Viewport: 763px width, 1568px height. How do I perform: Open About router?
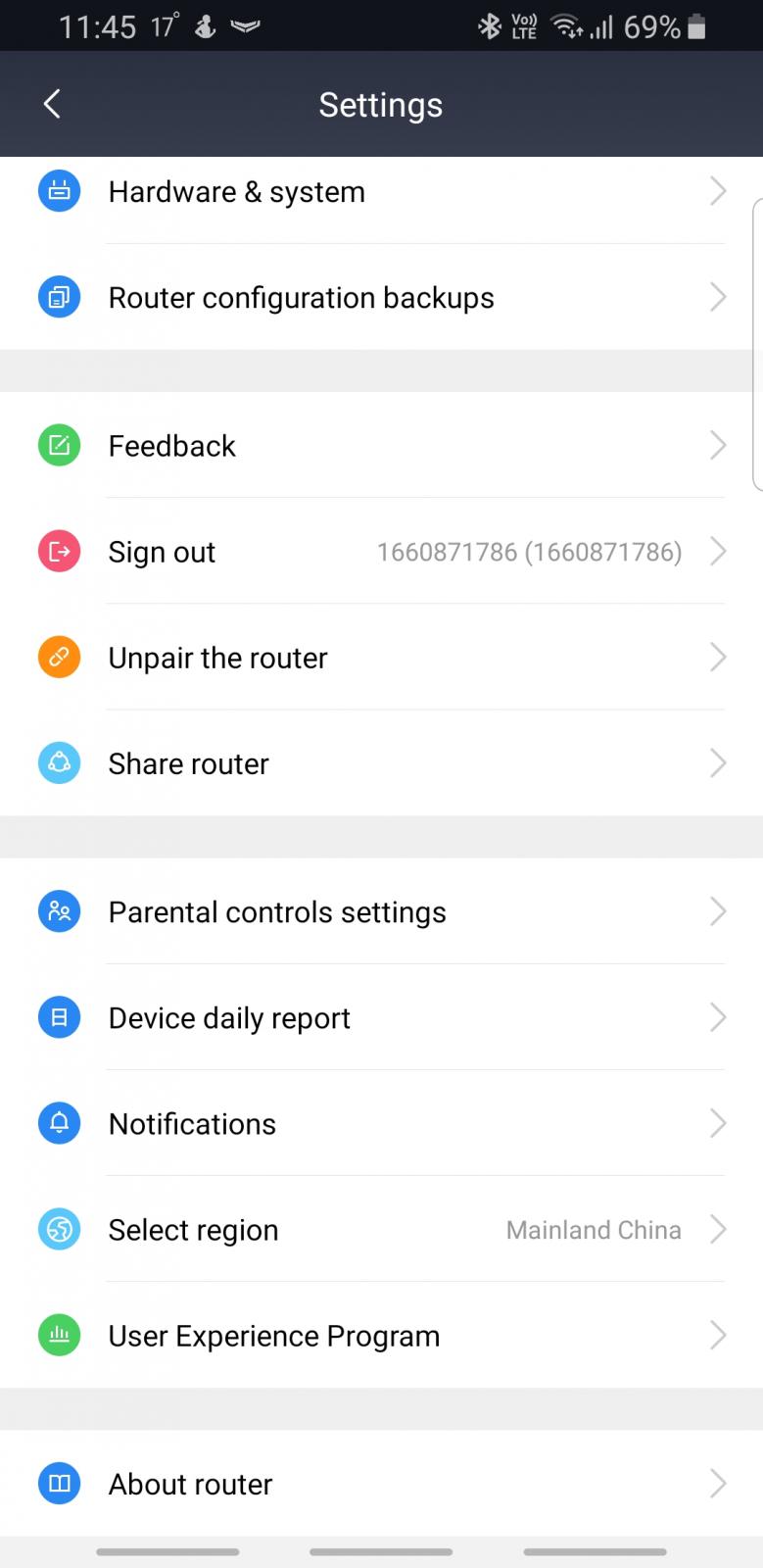tap(381, 1484)
